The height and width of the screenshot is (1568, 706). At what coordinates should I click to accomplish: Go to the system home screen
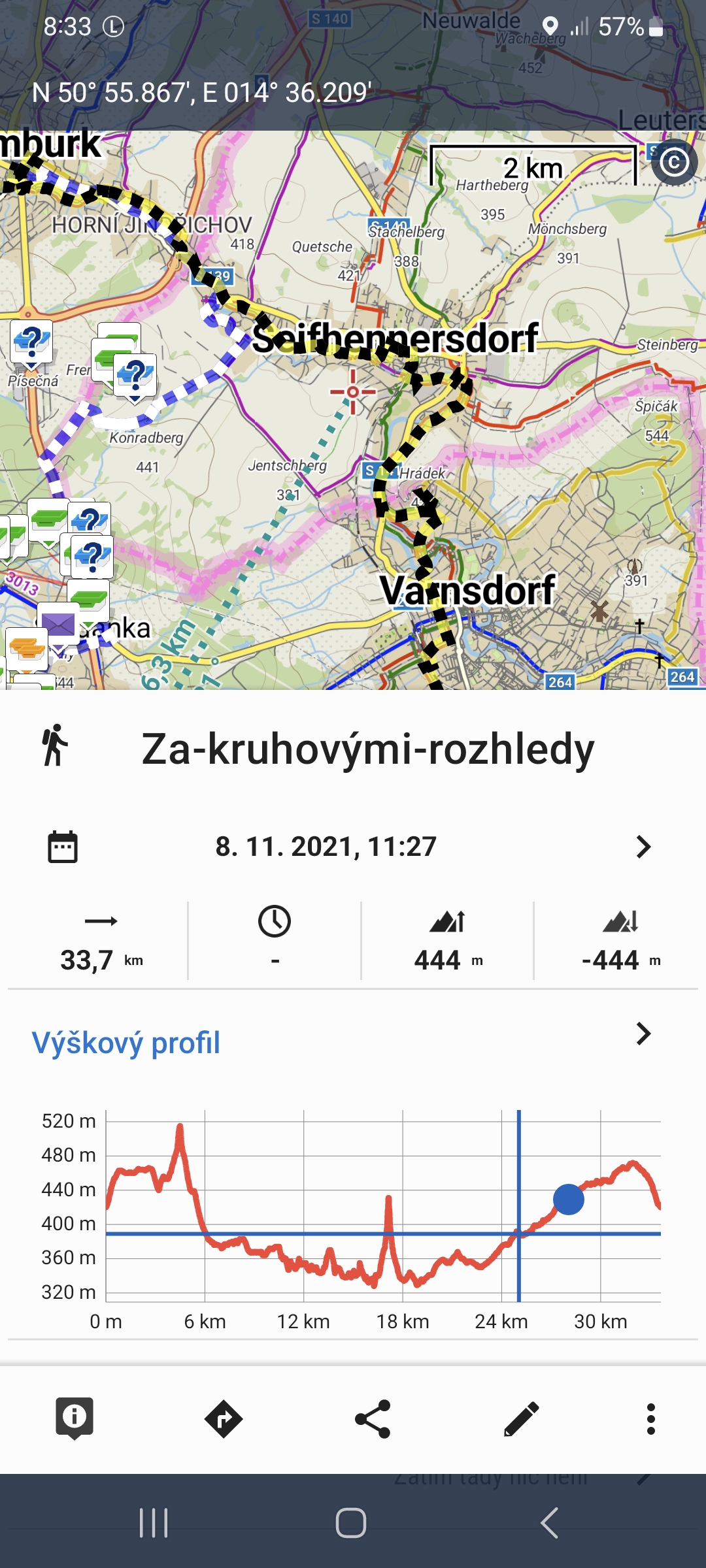coord(351,1523)
